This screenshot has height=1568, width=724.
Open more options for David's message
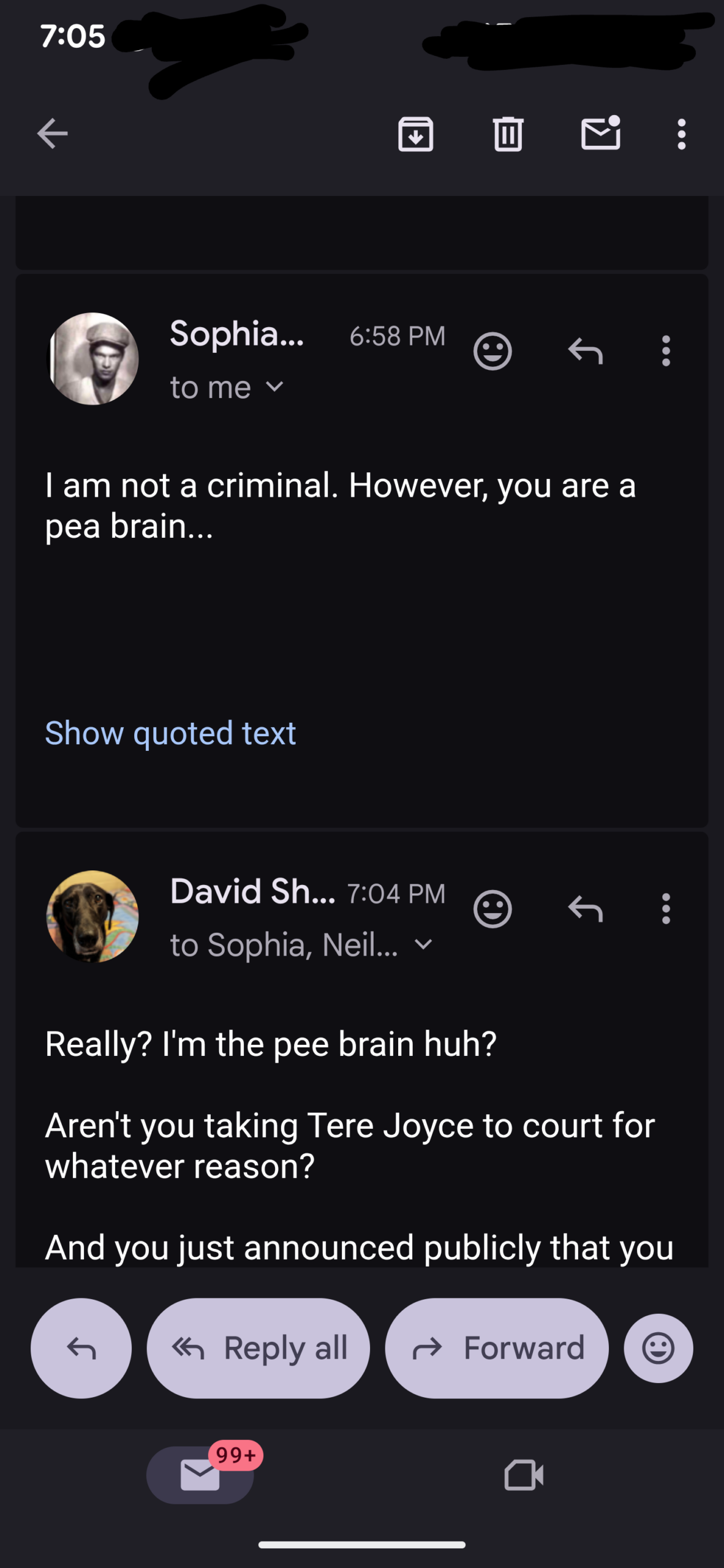coord(666,909)
